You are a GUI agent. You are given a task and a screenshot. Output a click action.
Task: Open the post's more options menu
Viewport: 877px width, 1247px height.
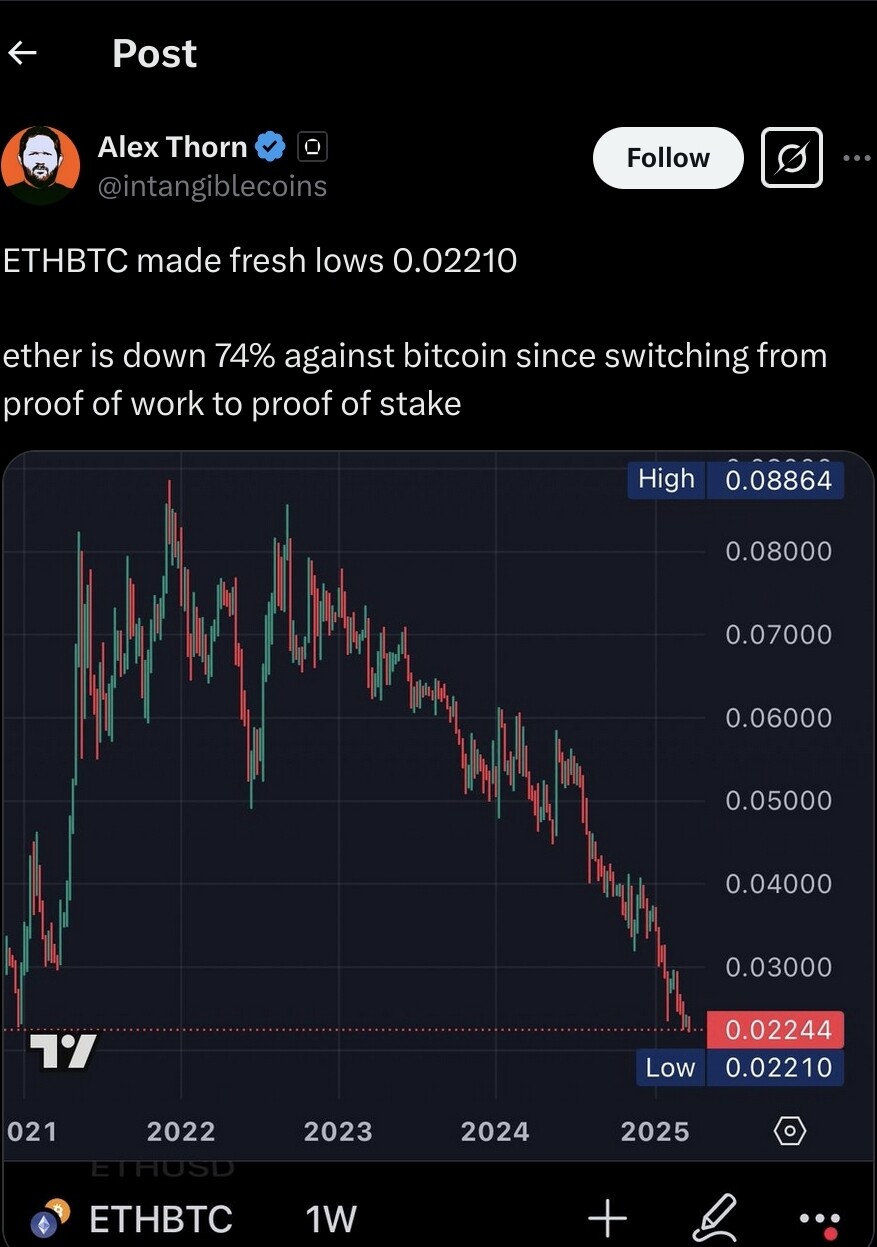tap(857, 158)
